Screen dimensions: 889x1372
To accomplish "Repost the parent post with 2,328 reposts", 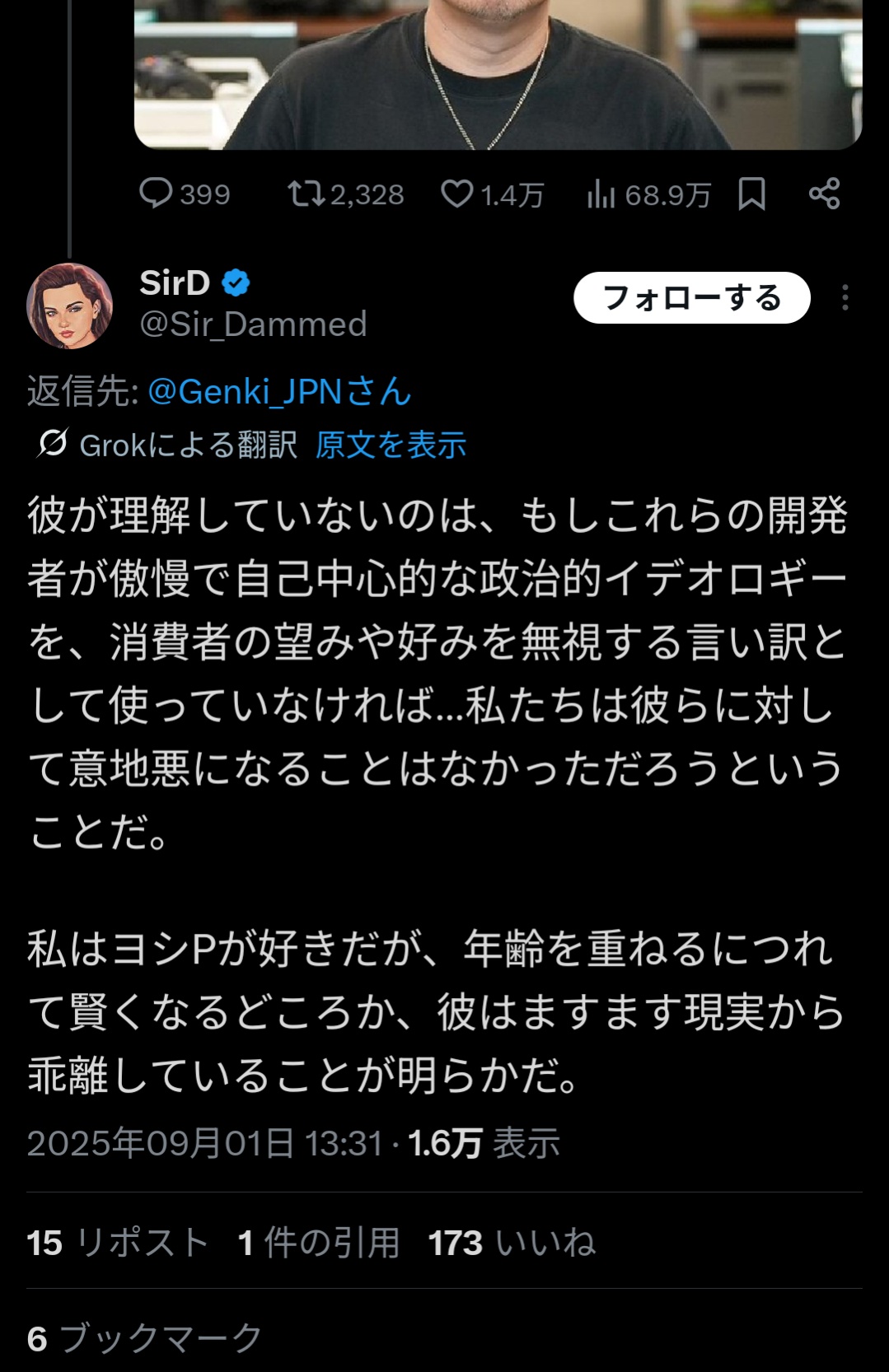I will click(x=345, y=194).
